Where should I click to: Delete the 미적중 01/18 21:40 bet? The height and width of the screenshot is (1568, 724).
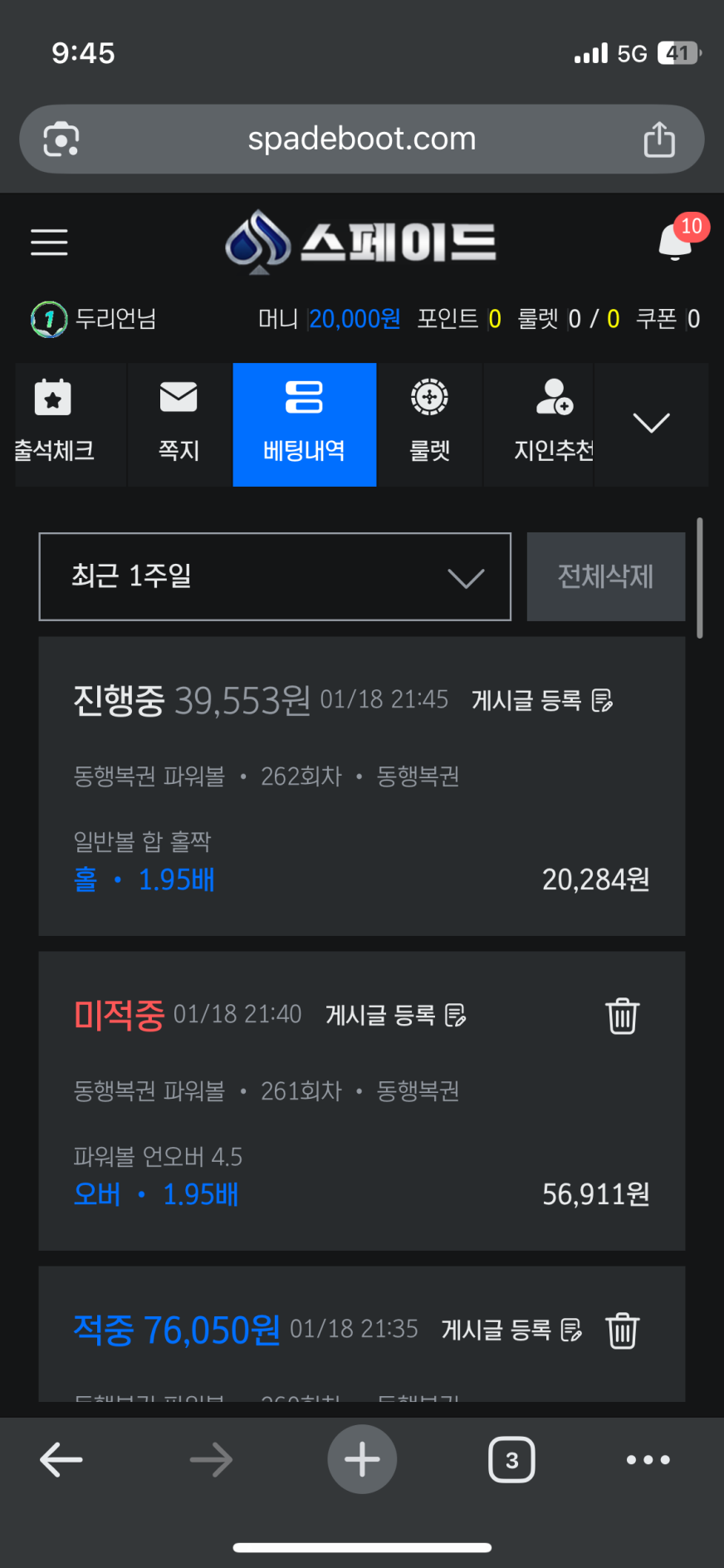point(622,1016)
